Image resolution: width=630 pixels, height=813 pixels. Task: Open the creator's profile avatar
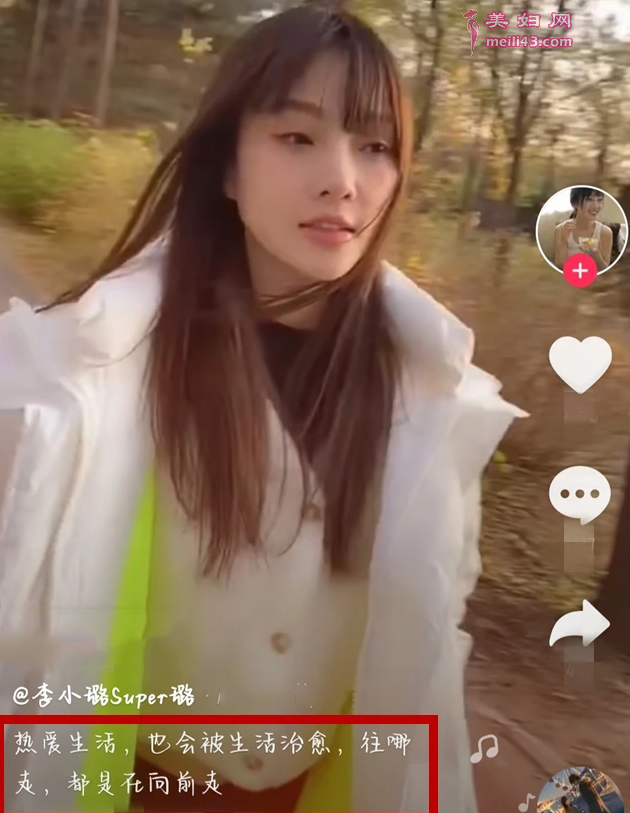[581, 229]
